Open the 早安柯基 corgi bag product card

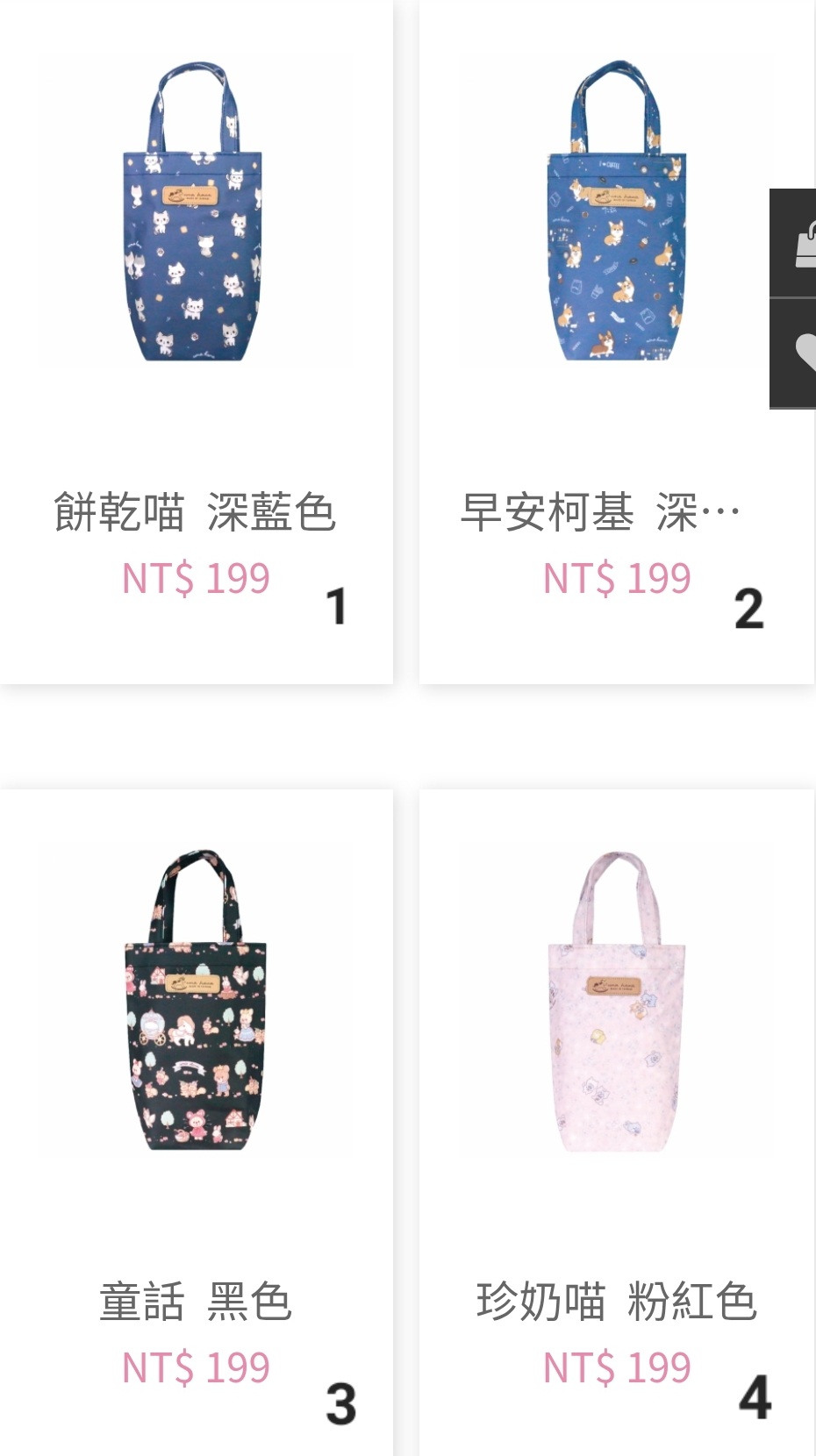click(x=617, y=342)
